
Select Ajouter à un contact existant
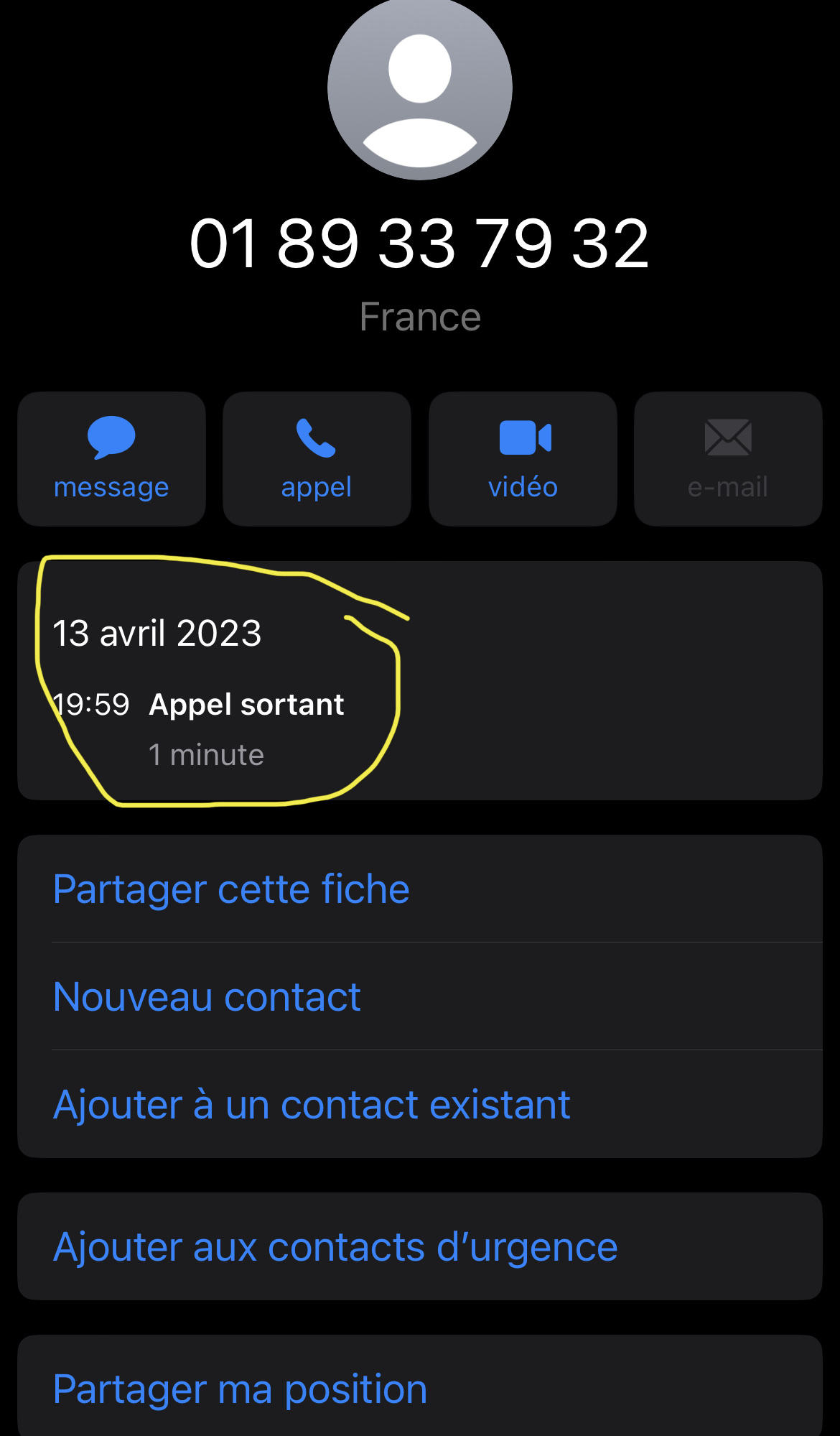point(312,1105)
